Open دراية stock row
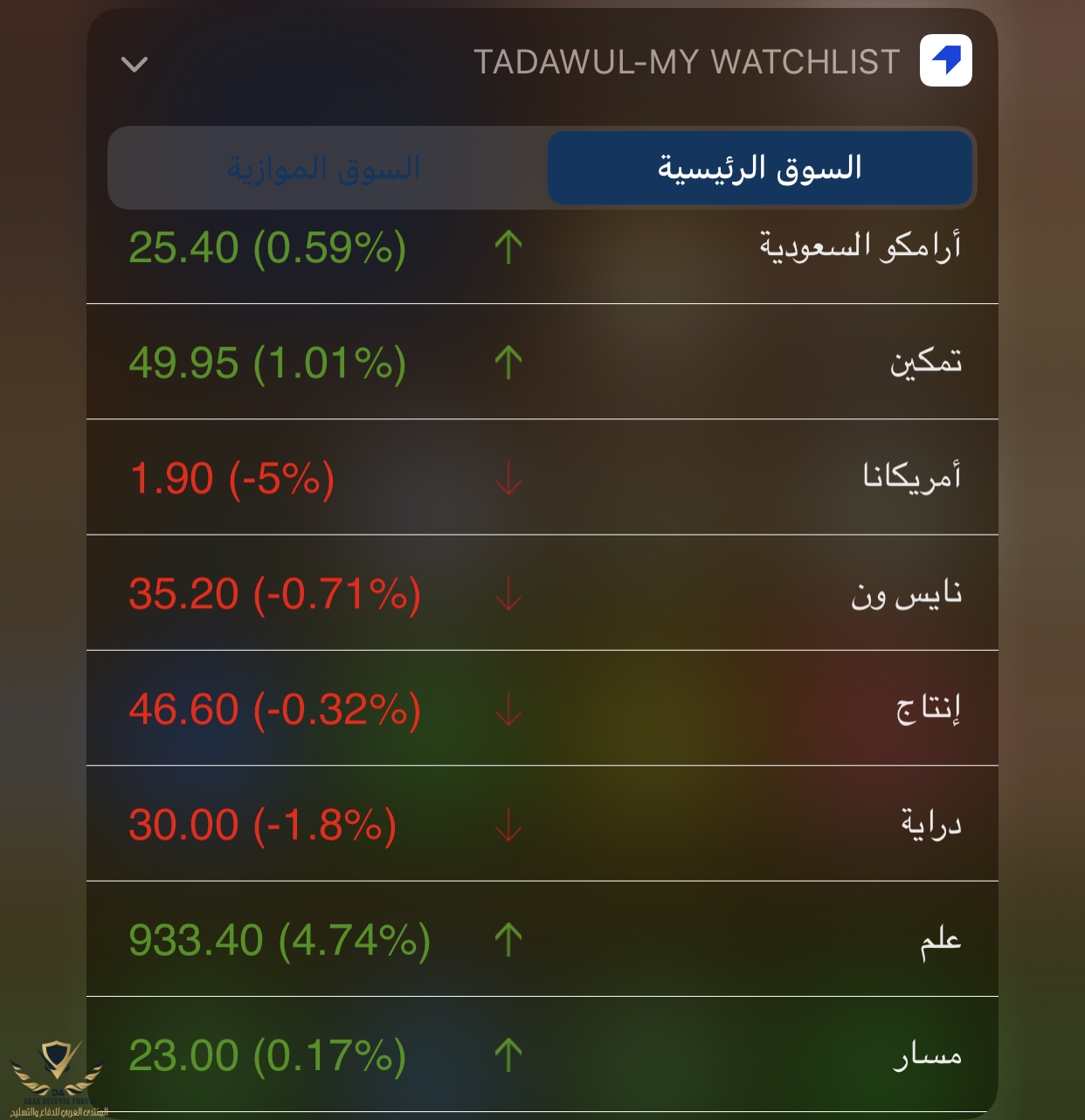1085x1120 pixels. (x=542, y=824)
